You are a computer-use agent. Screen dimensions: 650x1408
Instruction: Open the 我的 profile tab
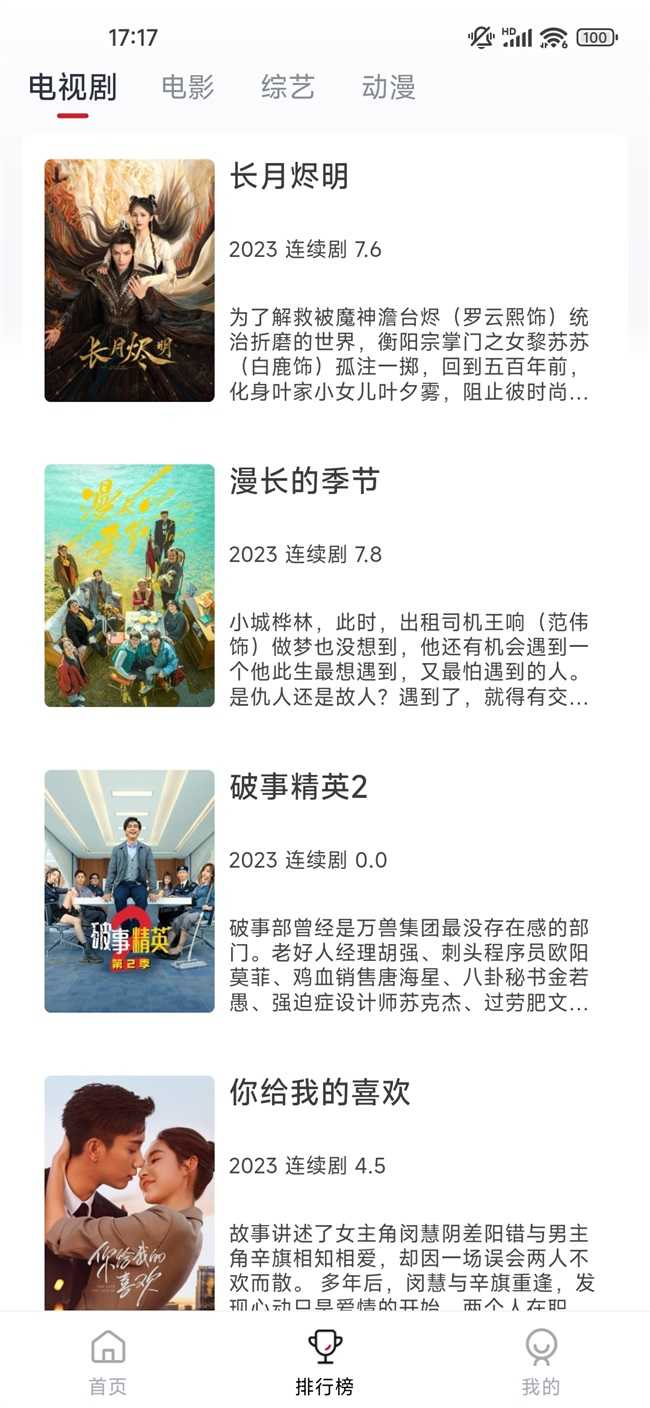(x=541, y=1361)
